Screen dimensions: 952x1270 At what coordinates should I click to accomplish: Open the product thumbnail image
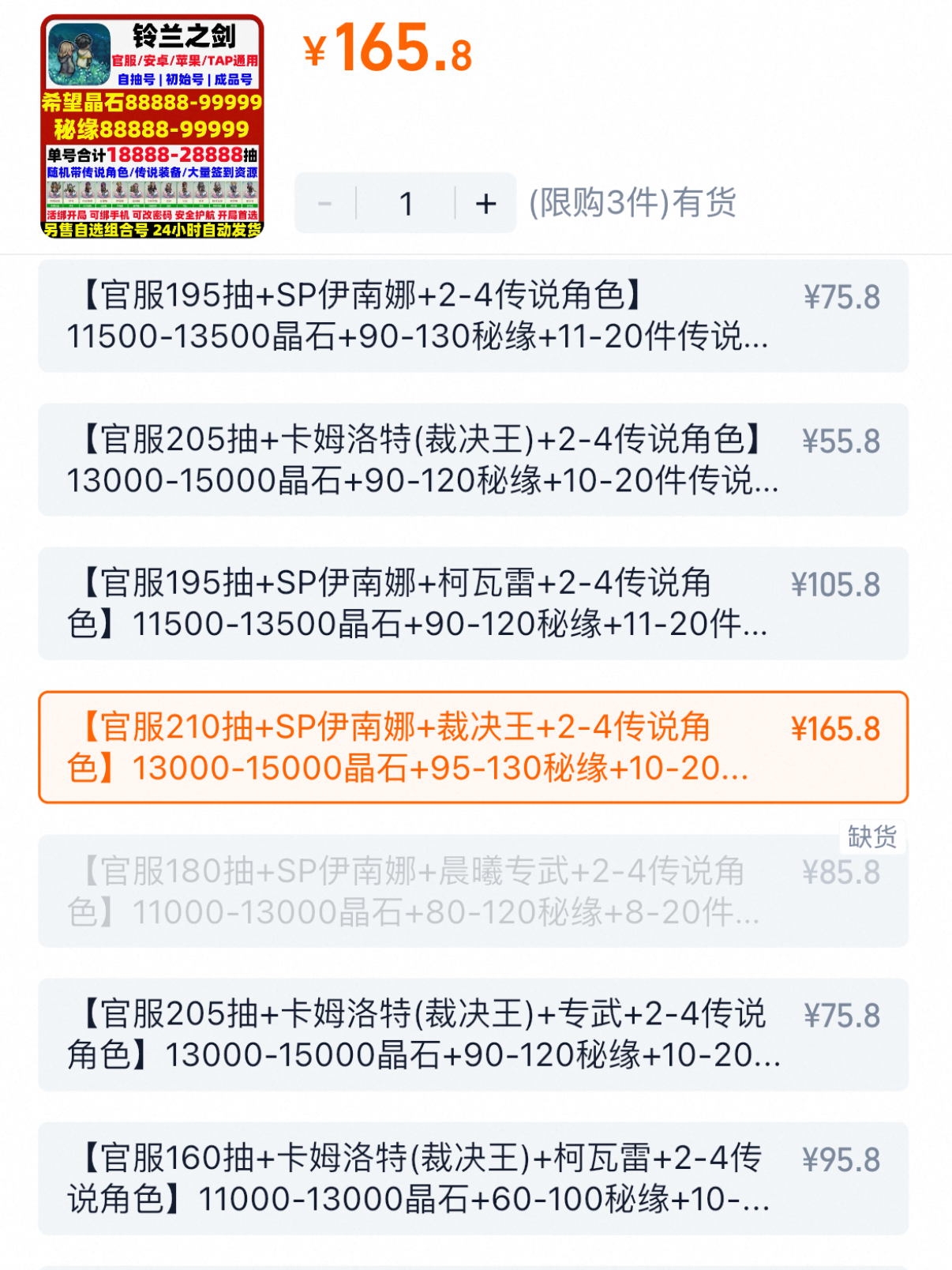[152, 126]
